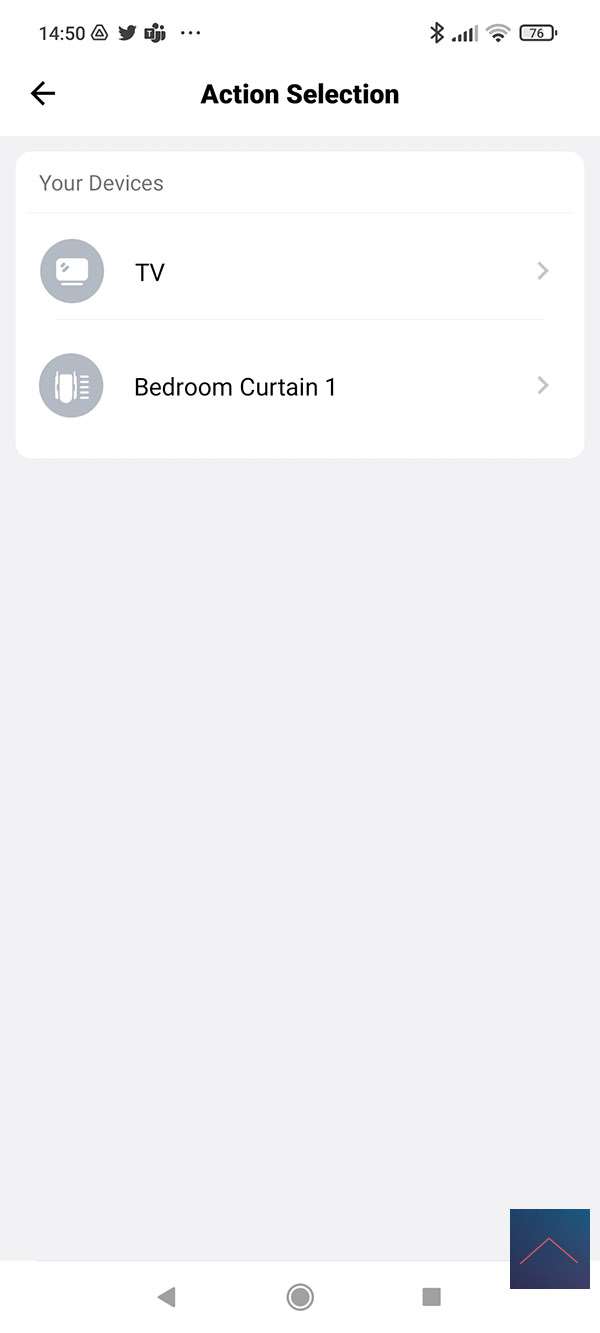Go back from Action Selection
Screen dimensions: 600x1333
pyautogui.click(x=43, y=94)
